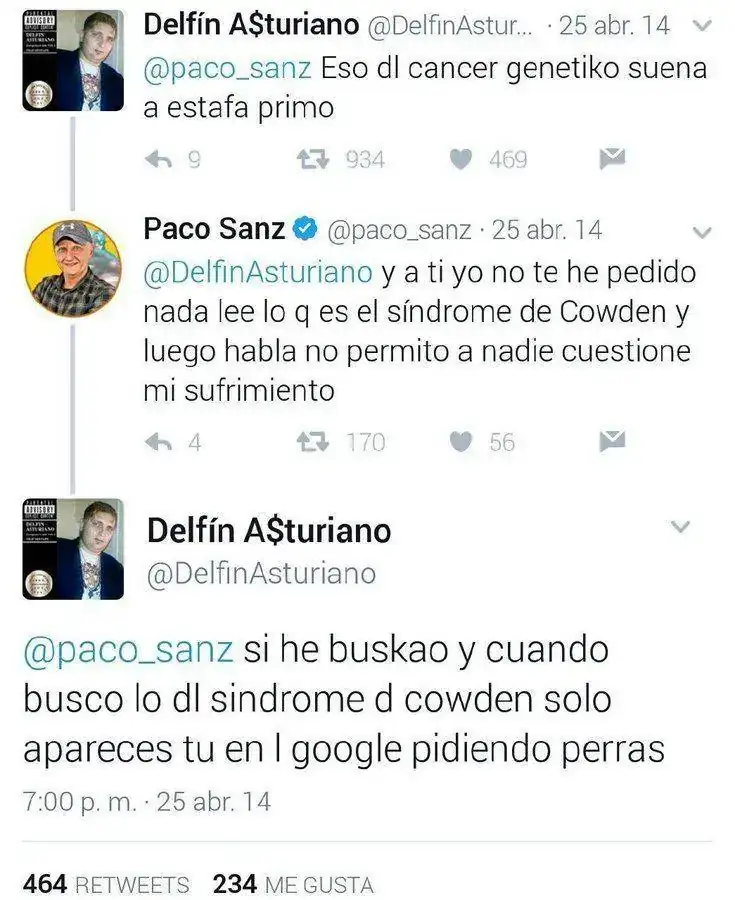Screen dimensions: 735x900
Task: Open @DelfinAsturiano mention in Paco Sanz's tweet
Action: (x=258, y=272)
